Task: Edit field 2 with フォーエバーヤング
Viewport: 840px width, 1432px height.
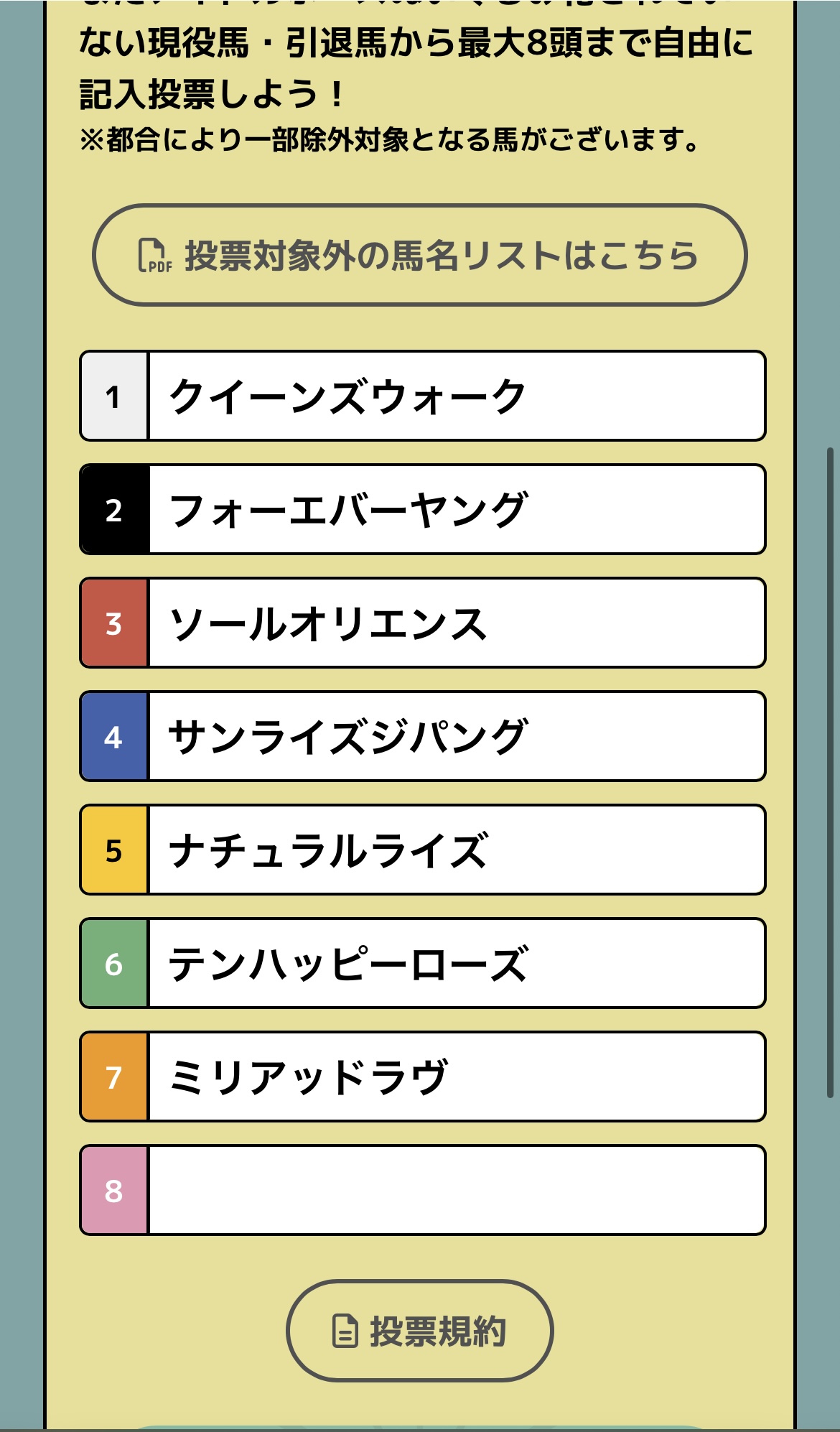Action: [x=457, y=509]
